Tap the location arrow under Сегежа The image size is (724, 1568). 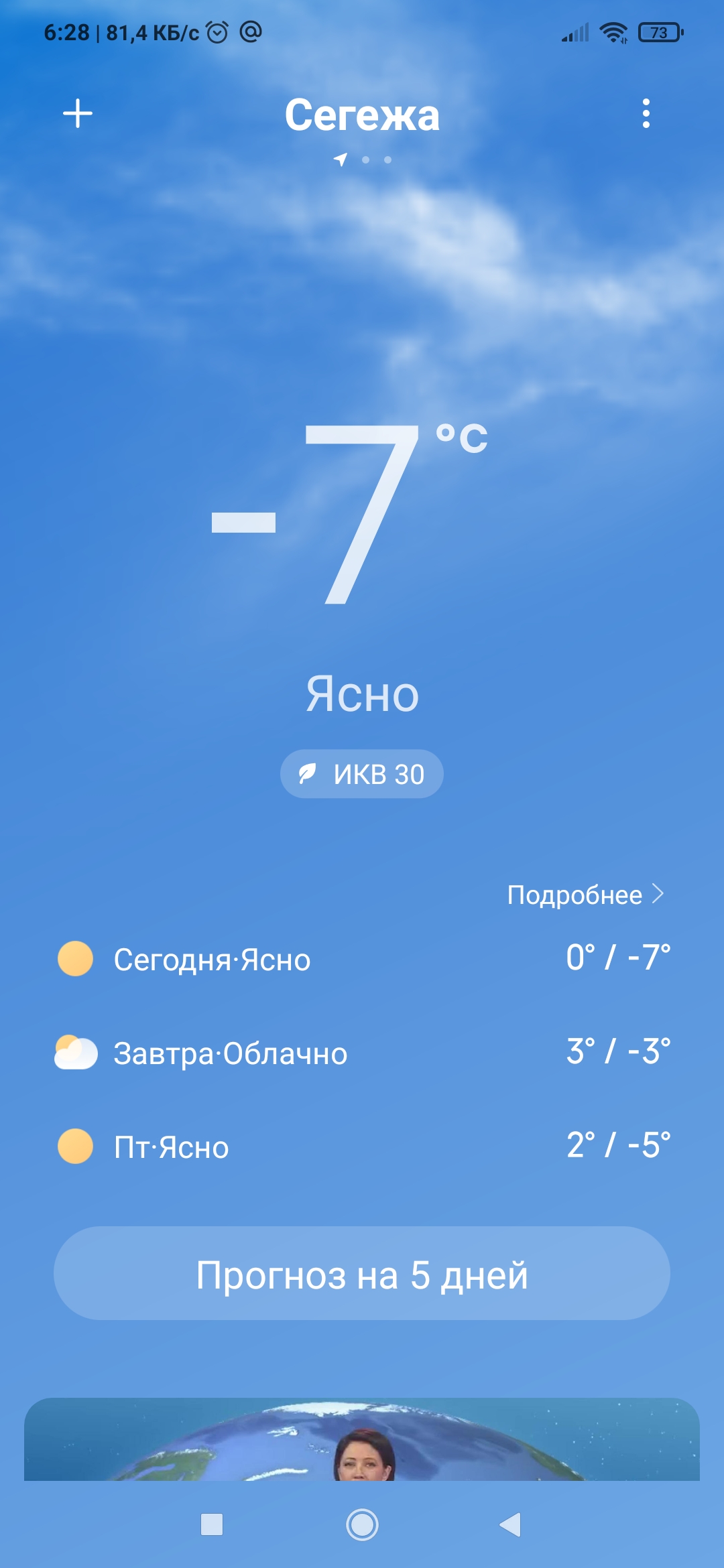(x=340, y=160)
